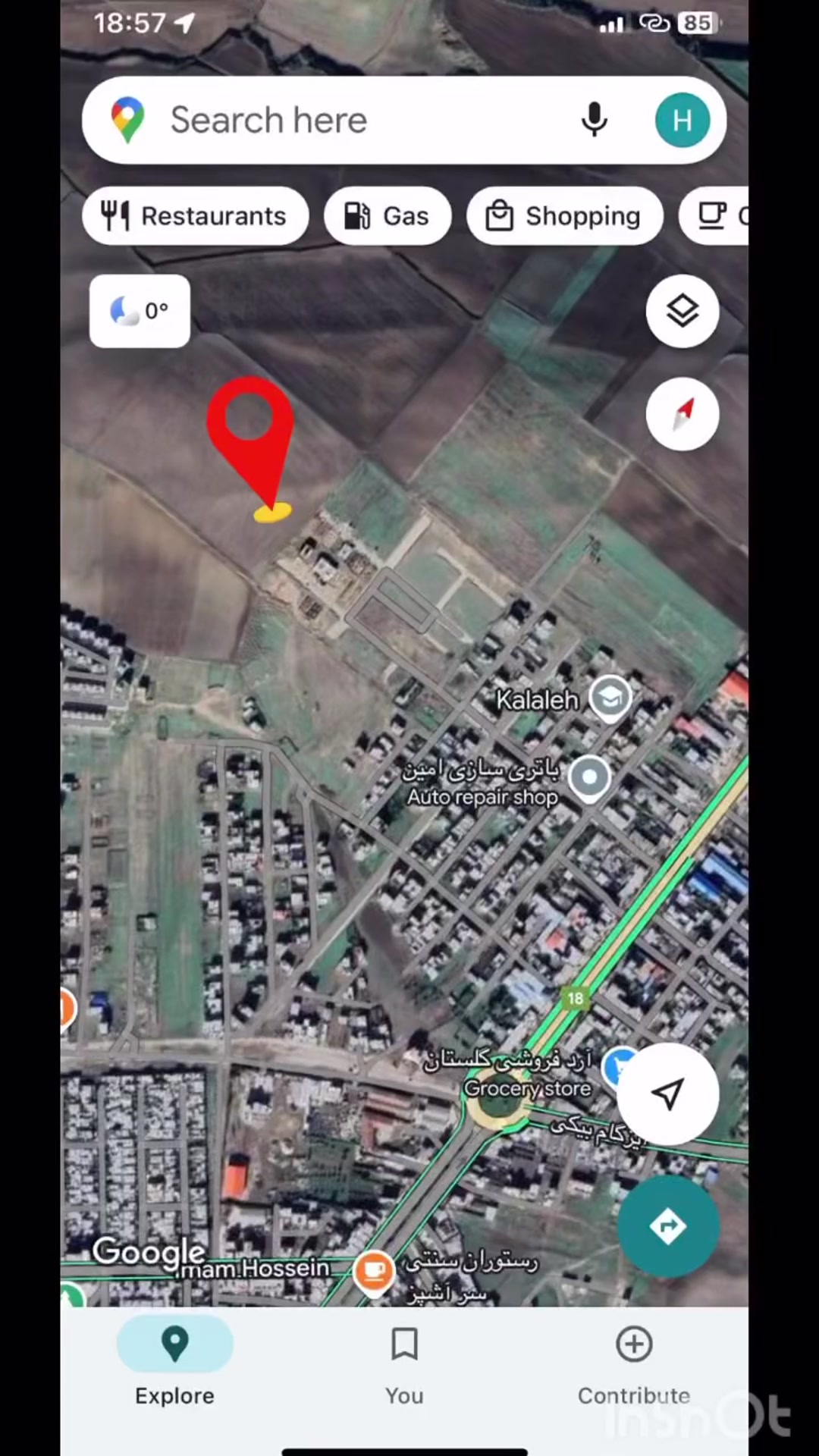819x1456 pixels.
Task: Open directions with the teal button
Action: [668, 1226]
